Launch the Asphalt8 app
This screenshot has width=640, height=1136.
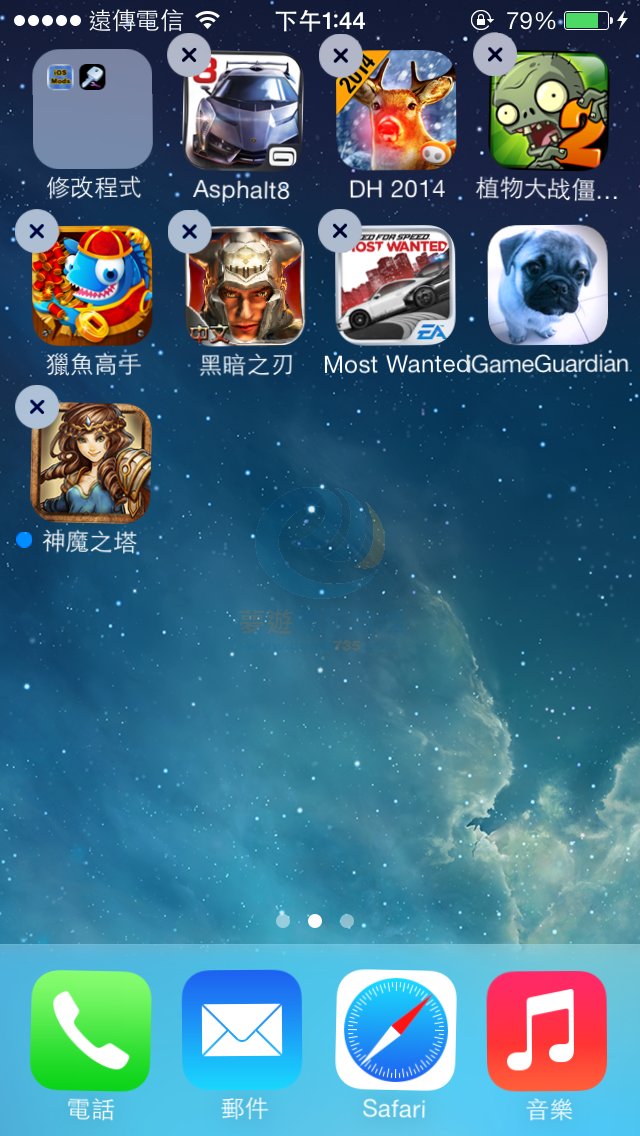coord(243,111)
